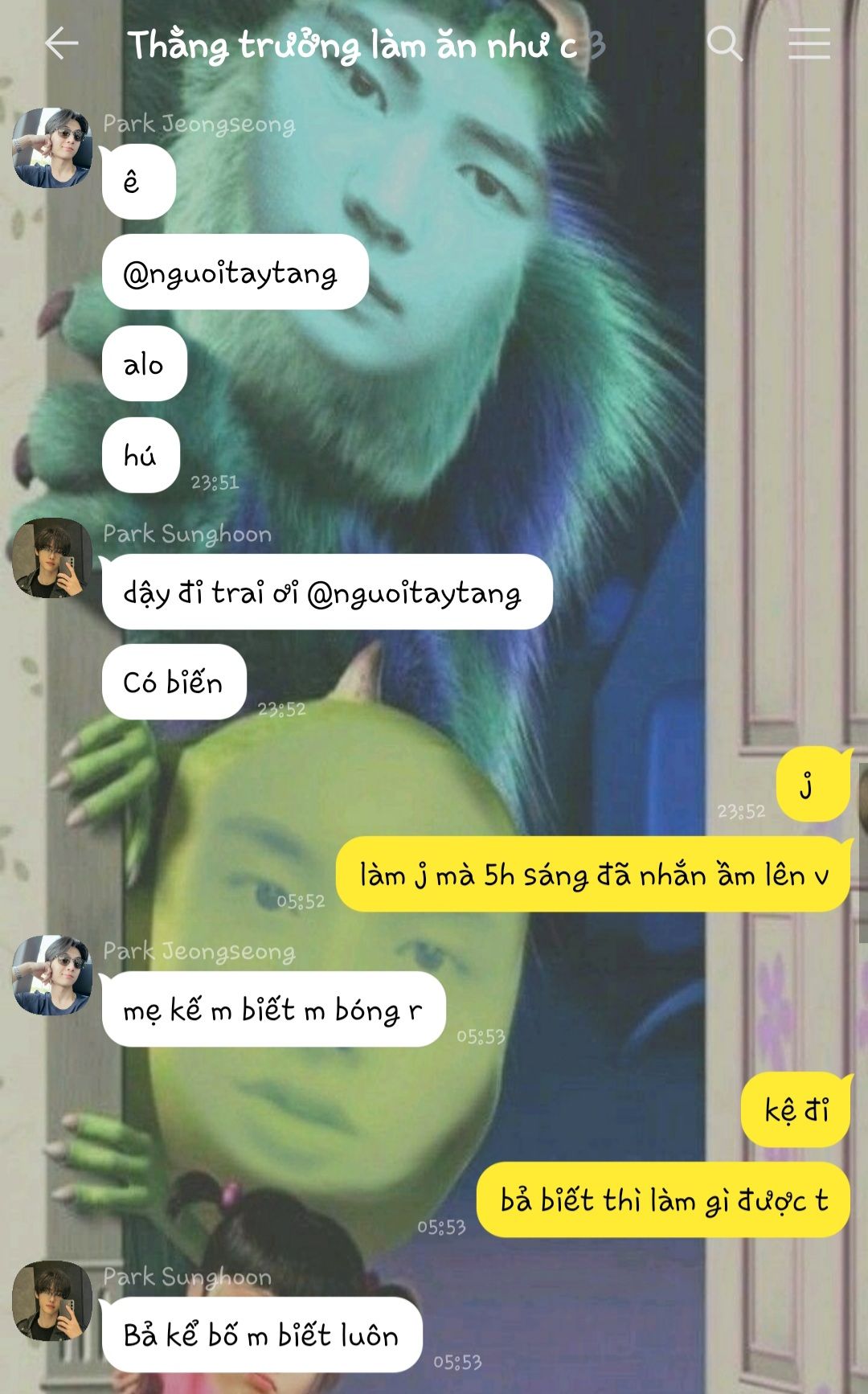Open the chat room hamburger menu

[x=809, y=43]
